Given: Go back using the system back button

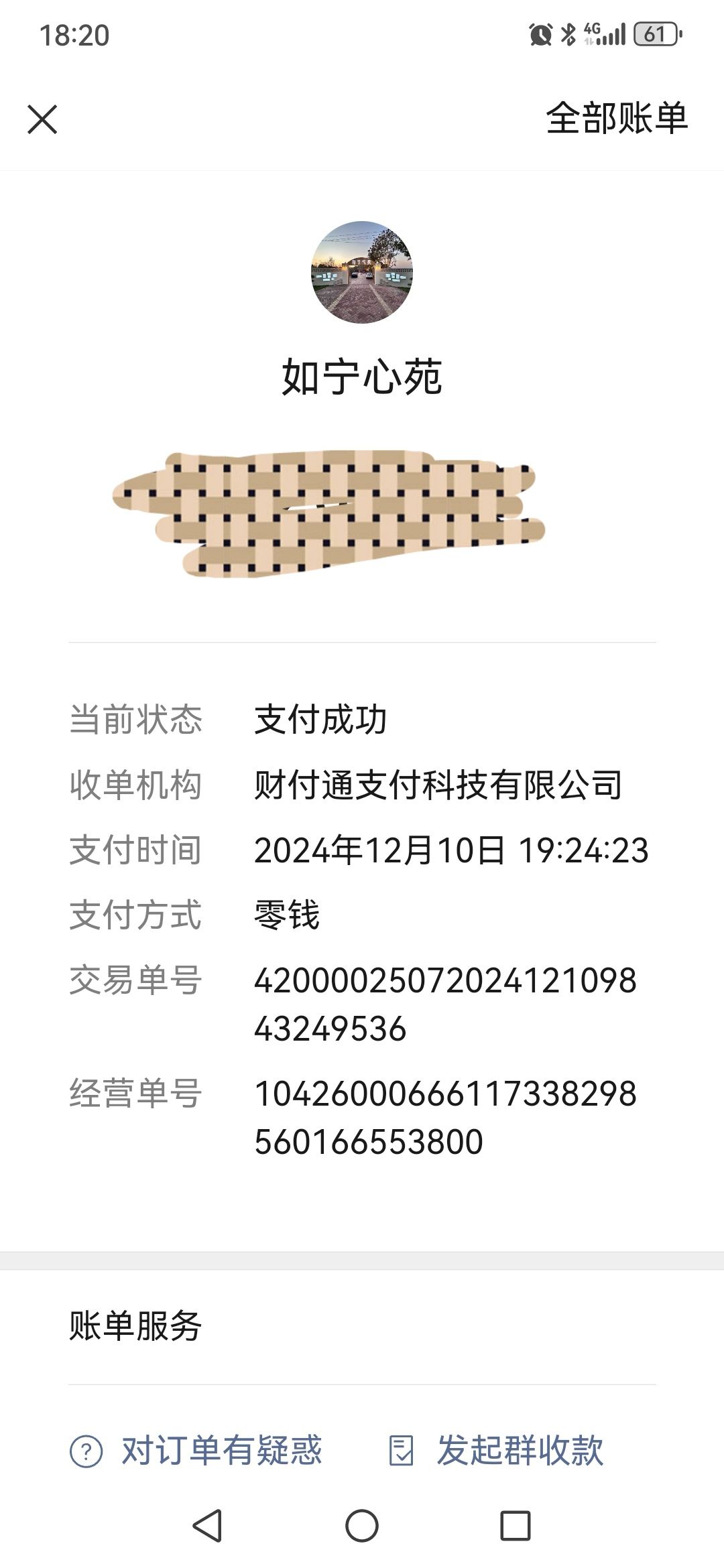Looking at the screenshot, I should click(x=207, y=1526).
